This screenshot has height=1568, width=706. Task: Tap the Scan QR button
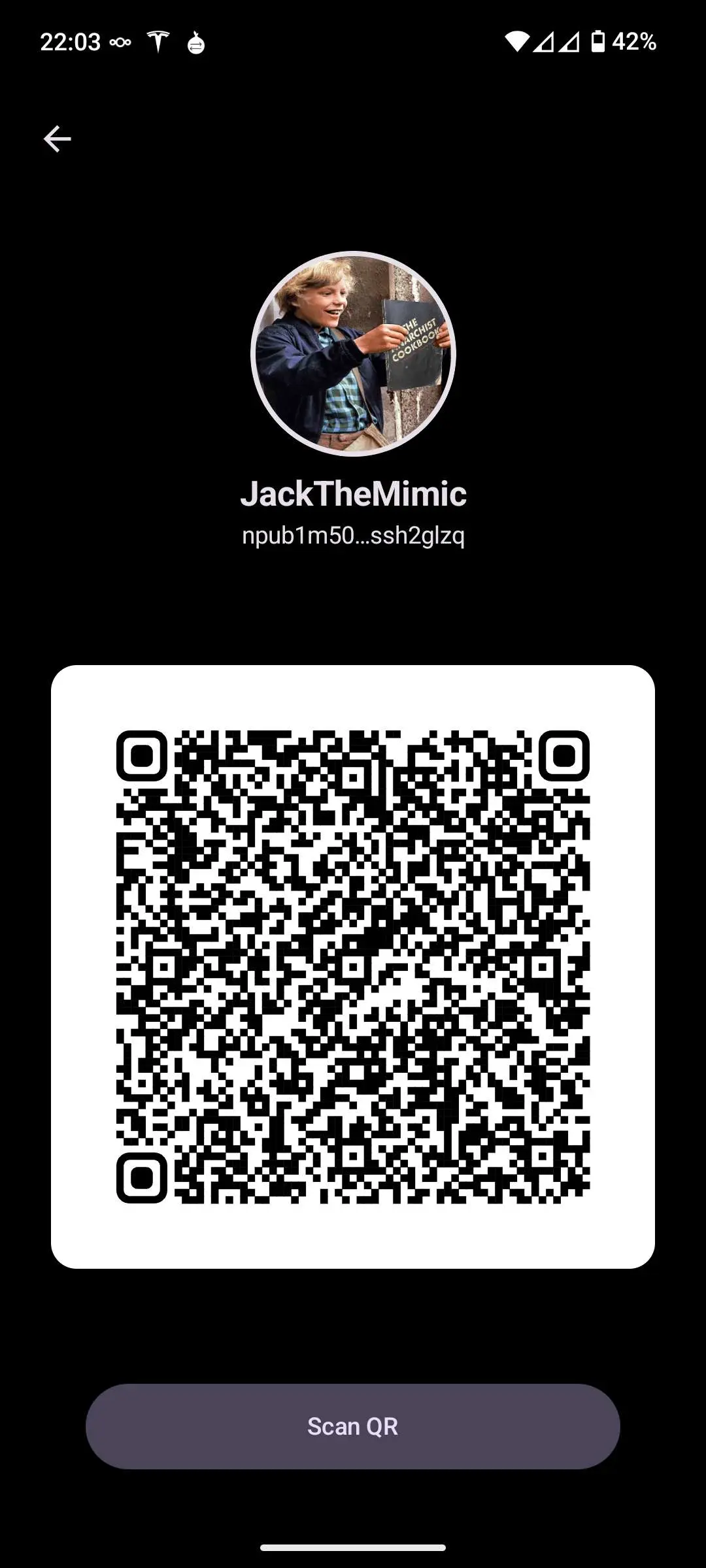tap(352, 1426)
